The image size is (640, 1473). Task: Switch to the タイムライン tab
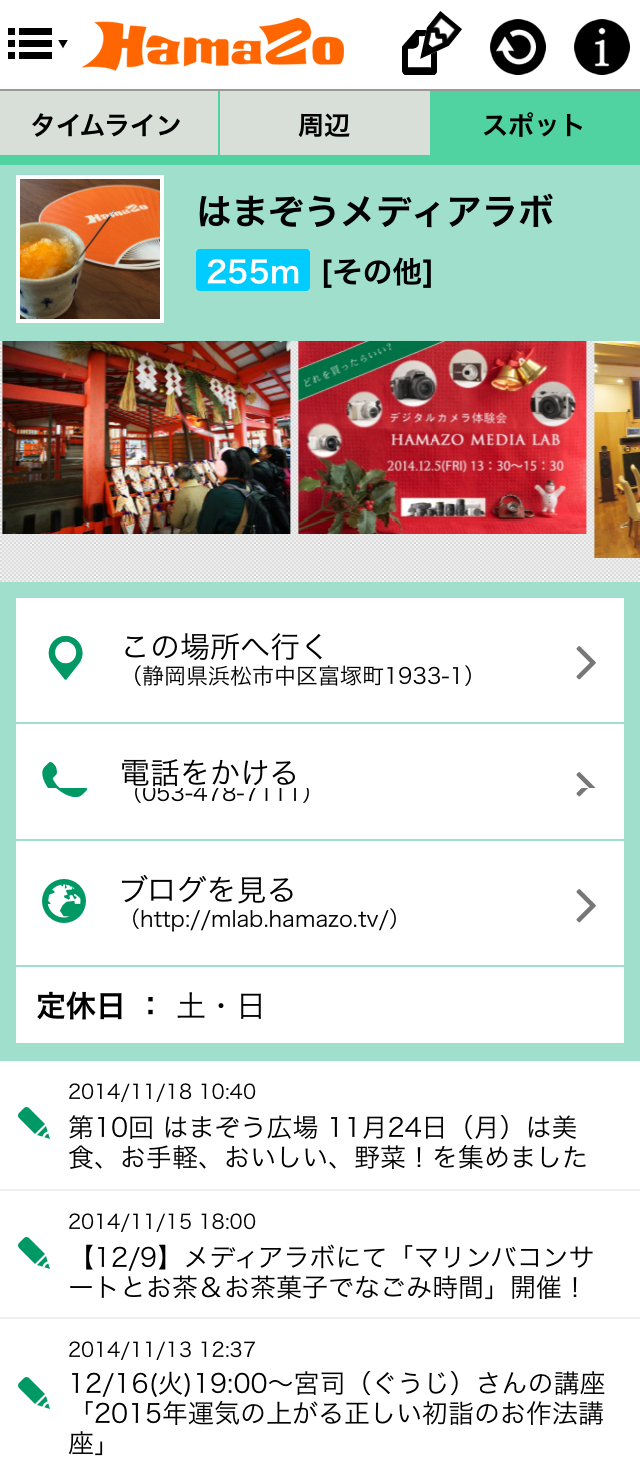tap(107, 125)
